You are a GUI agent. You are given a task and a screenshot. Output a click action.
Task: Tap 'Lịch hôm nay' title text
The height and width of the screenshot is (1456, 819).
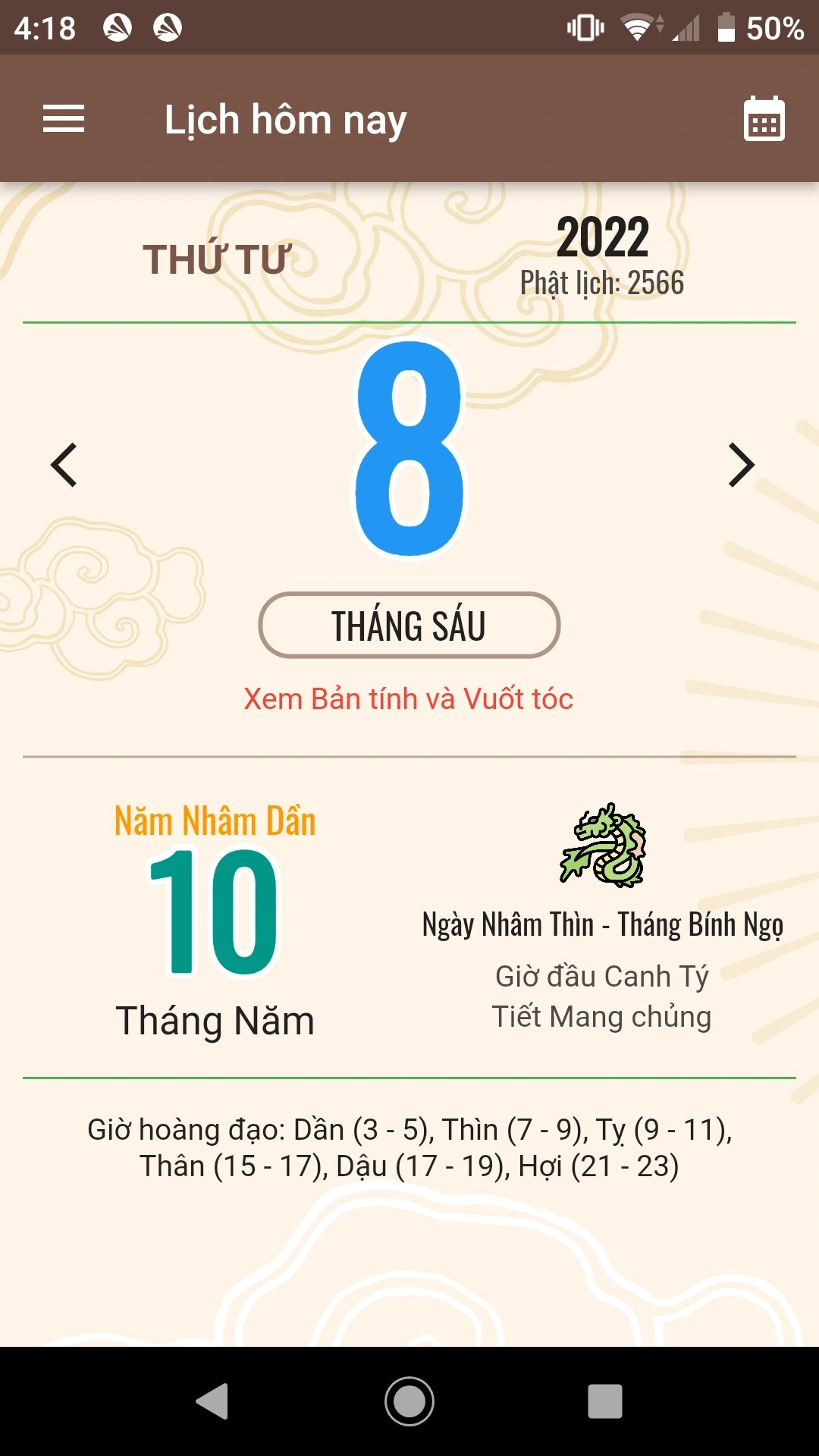[286, 118]
